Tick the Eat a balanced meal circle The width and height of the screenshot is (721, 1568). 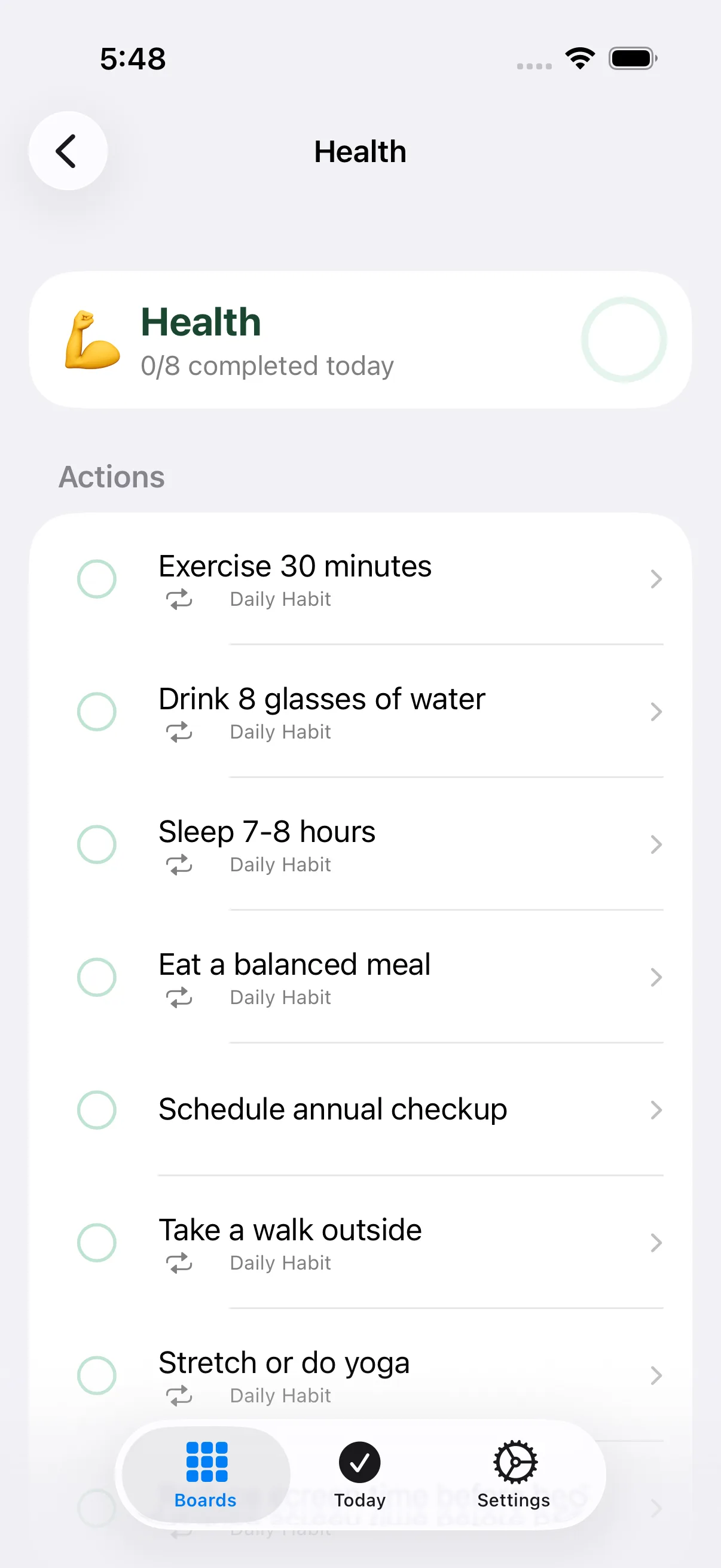point(97,977)
